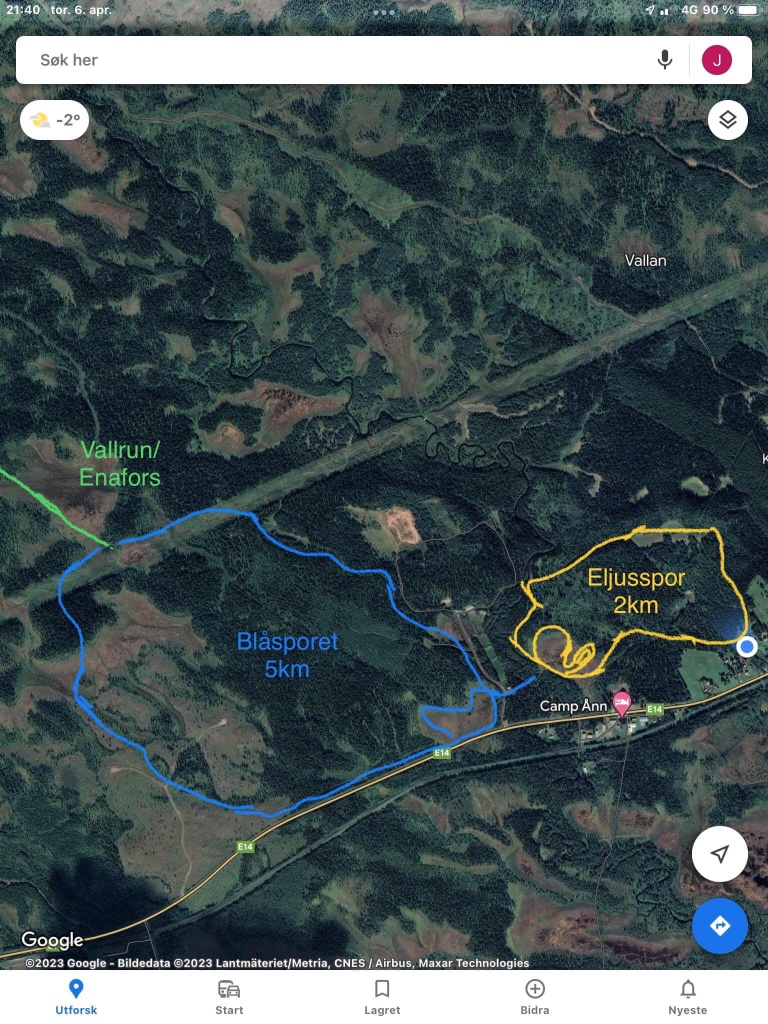Tap the voice search microphone

click(x=665, y=59)
